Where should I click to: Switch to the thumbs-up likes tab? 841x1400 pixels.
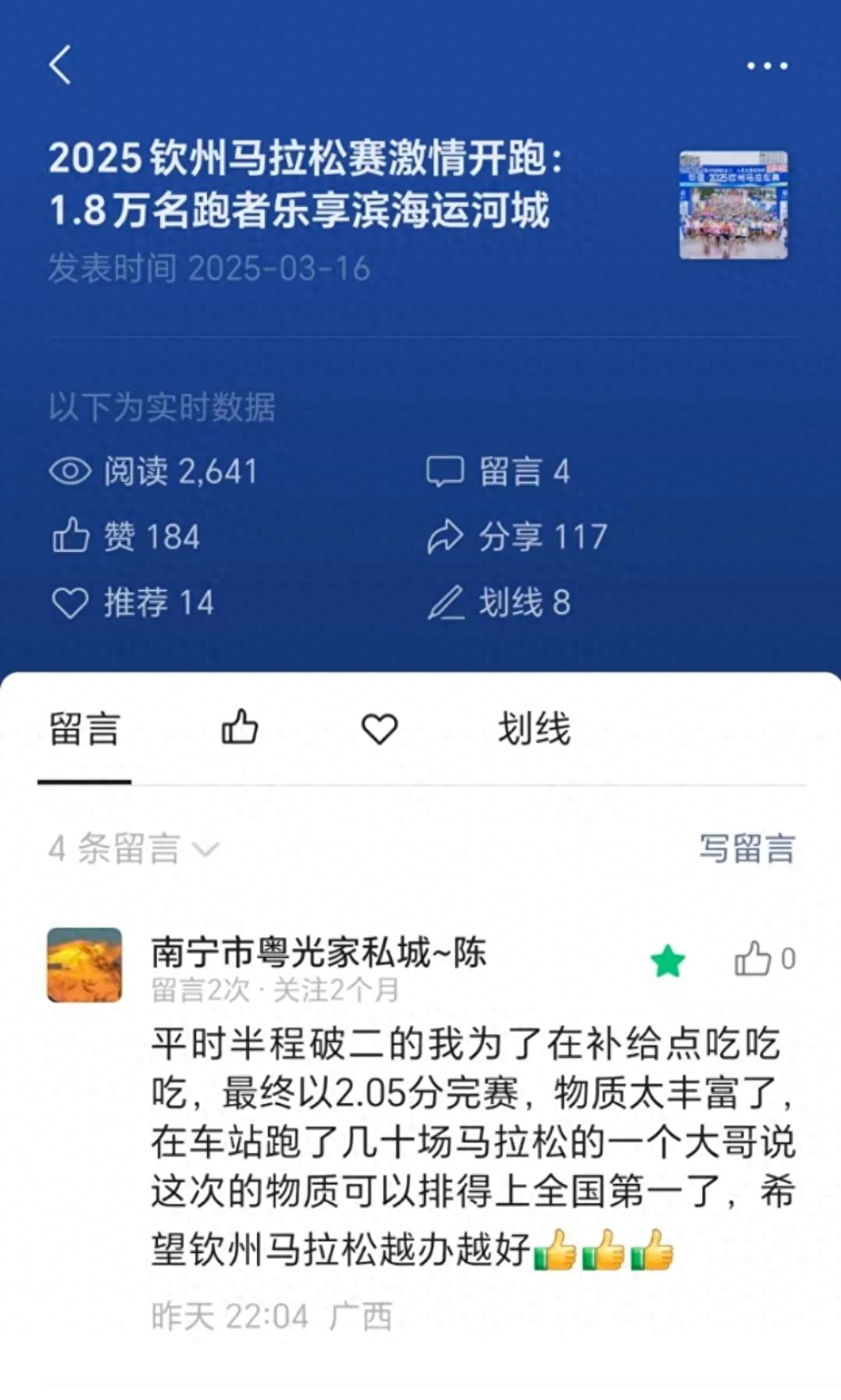pos(240,728)
